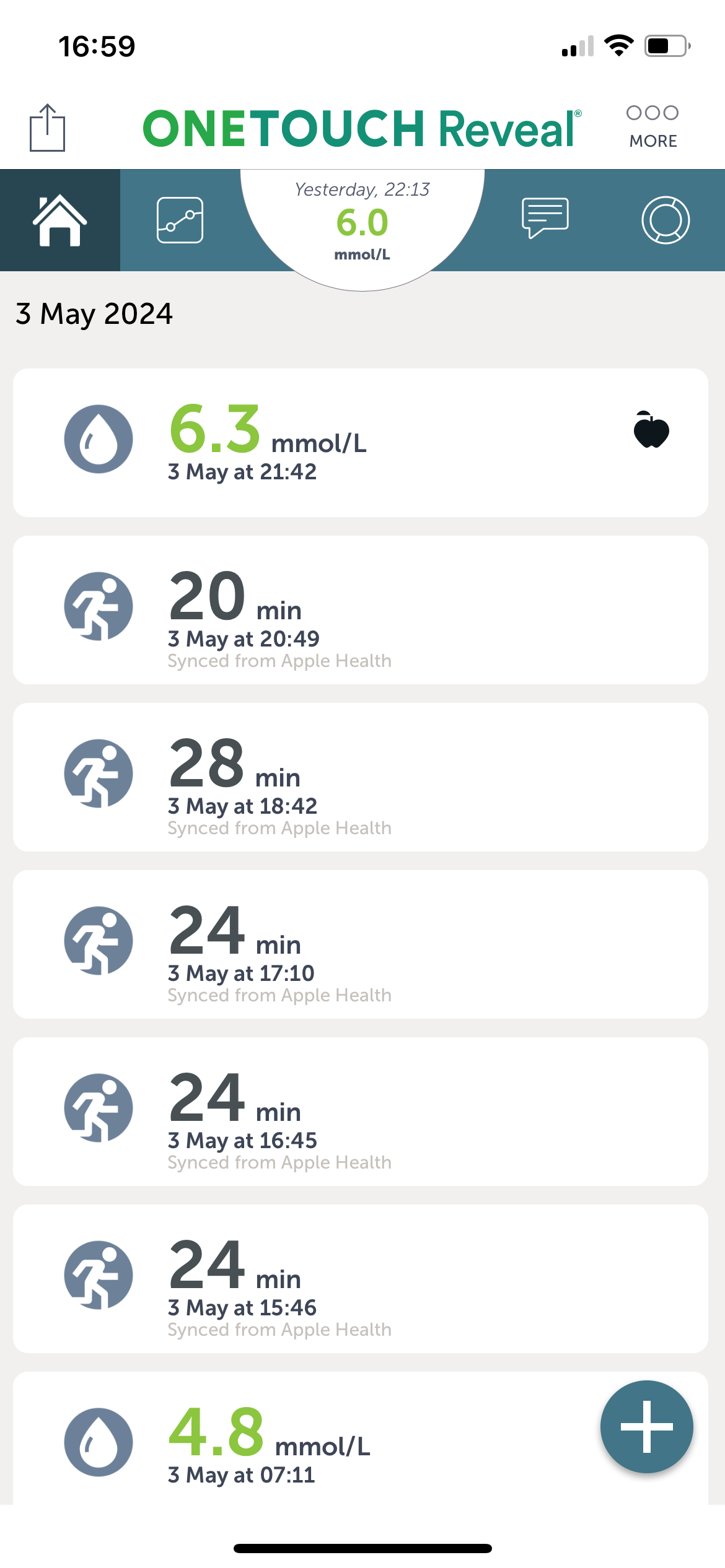Switch to the Home tab
The height and width of the screenshot is (1568, 725).
click(x=59, y=220)
